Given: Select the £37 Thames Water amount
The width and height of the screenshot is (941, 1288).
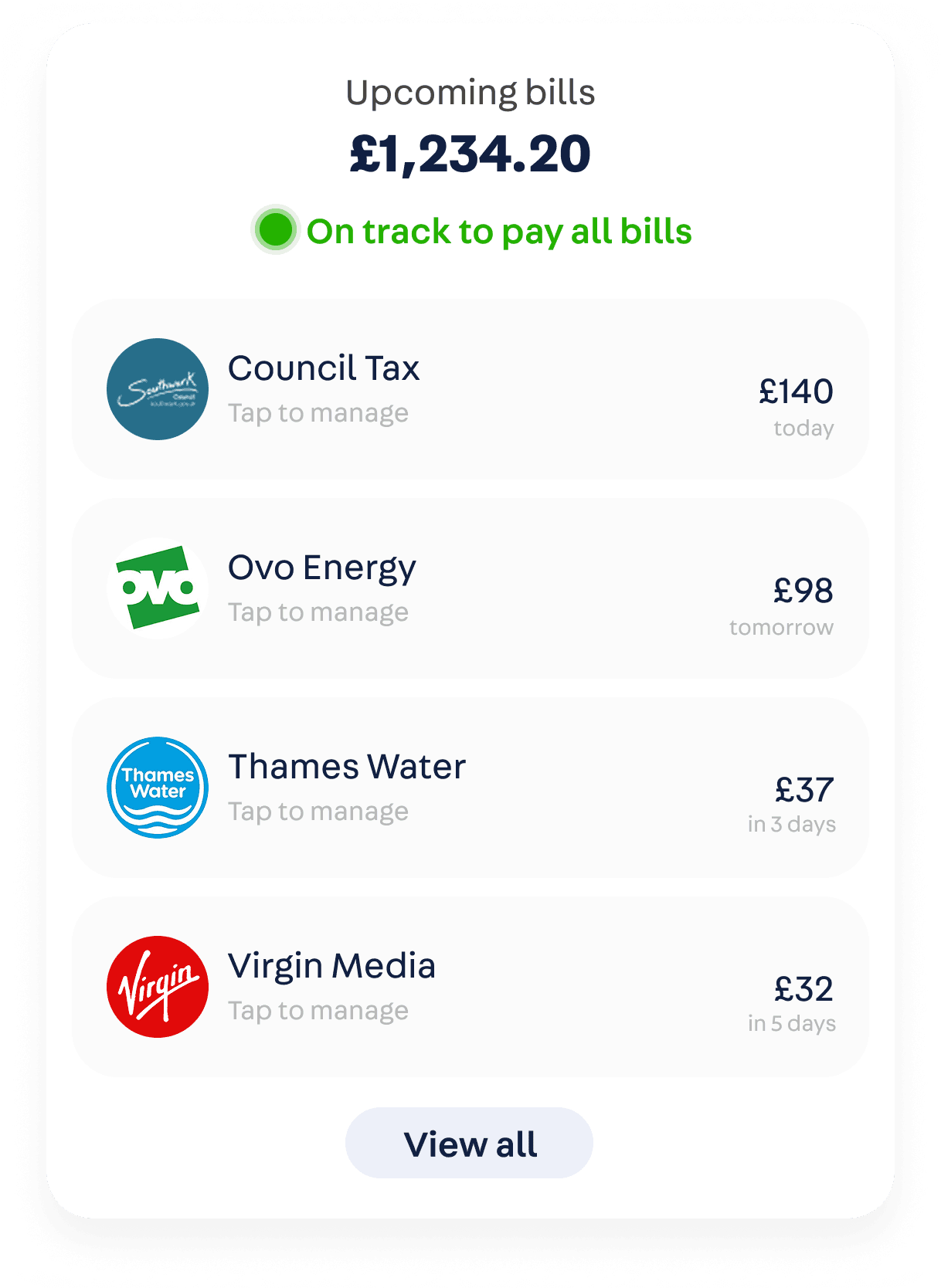Looking at the screenshot, I should 805,789.
